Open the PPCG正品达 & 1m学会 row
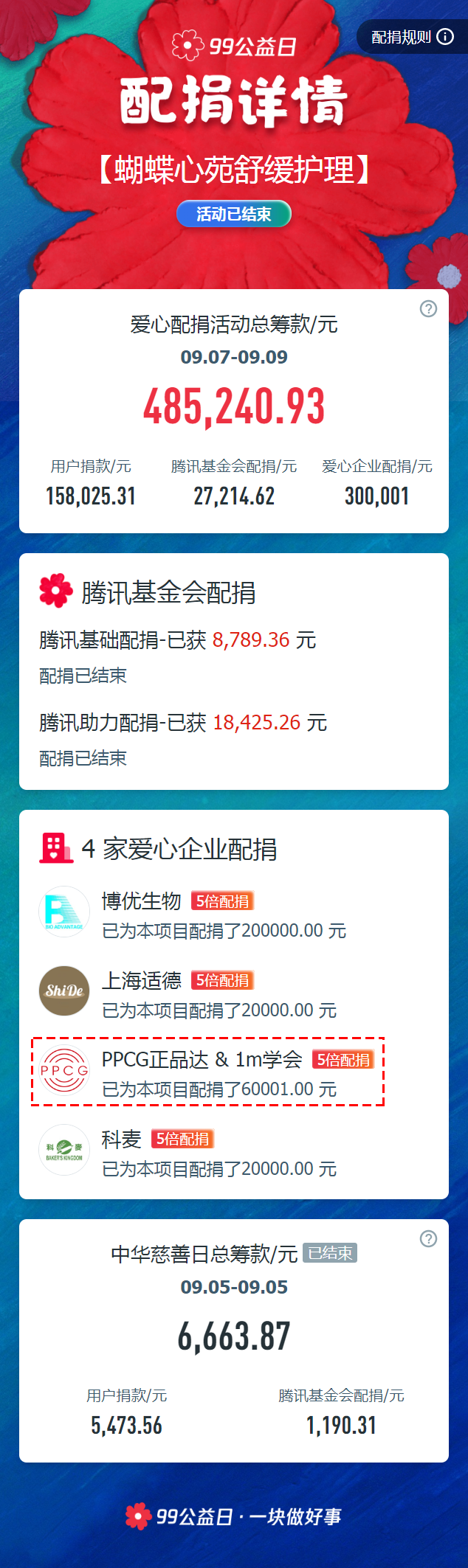Image resolution: width=468 pixels, height=1568 pixels. (208, 1073)
